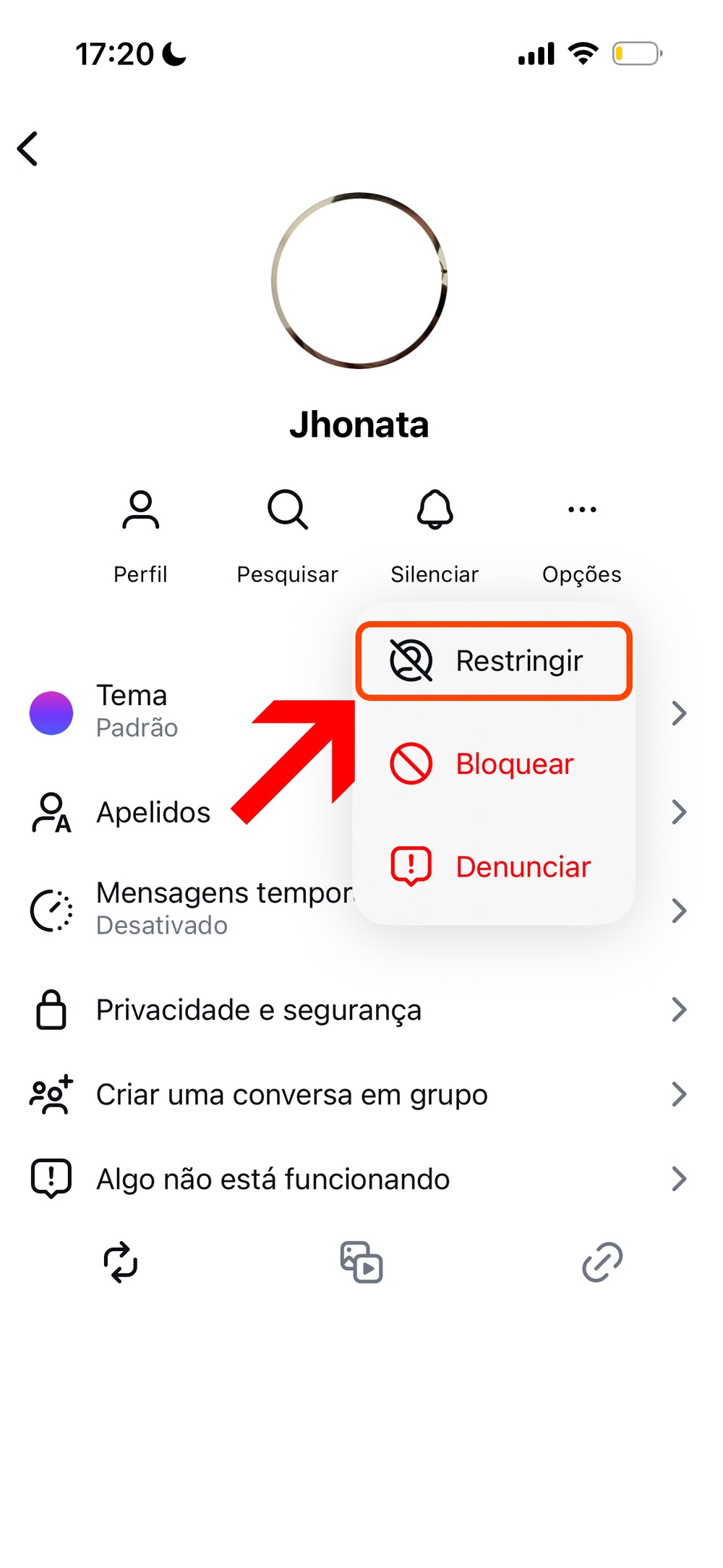
Task: Go back using the top arrow
Action: (28, 149)
